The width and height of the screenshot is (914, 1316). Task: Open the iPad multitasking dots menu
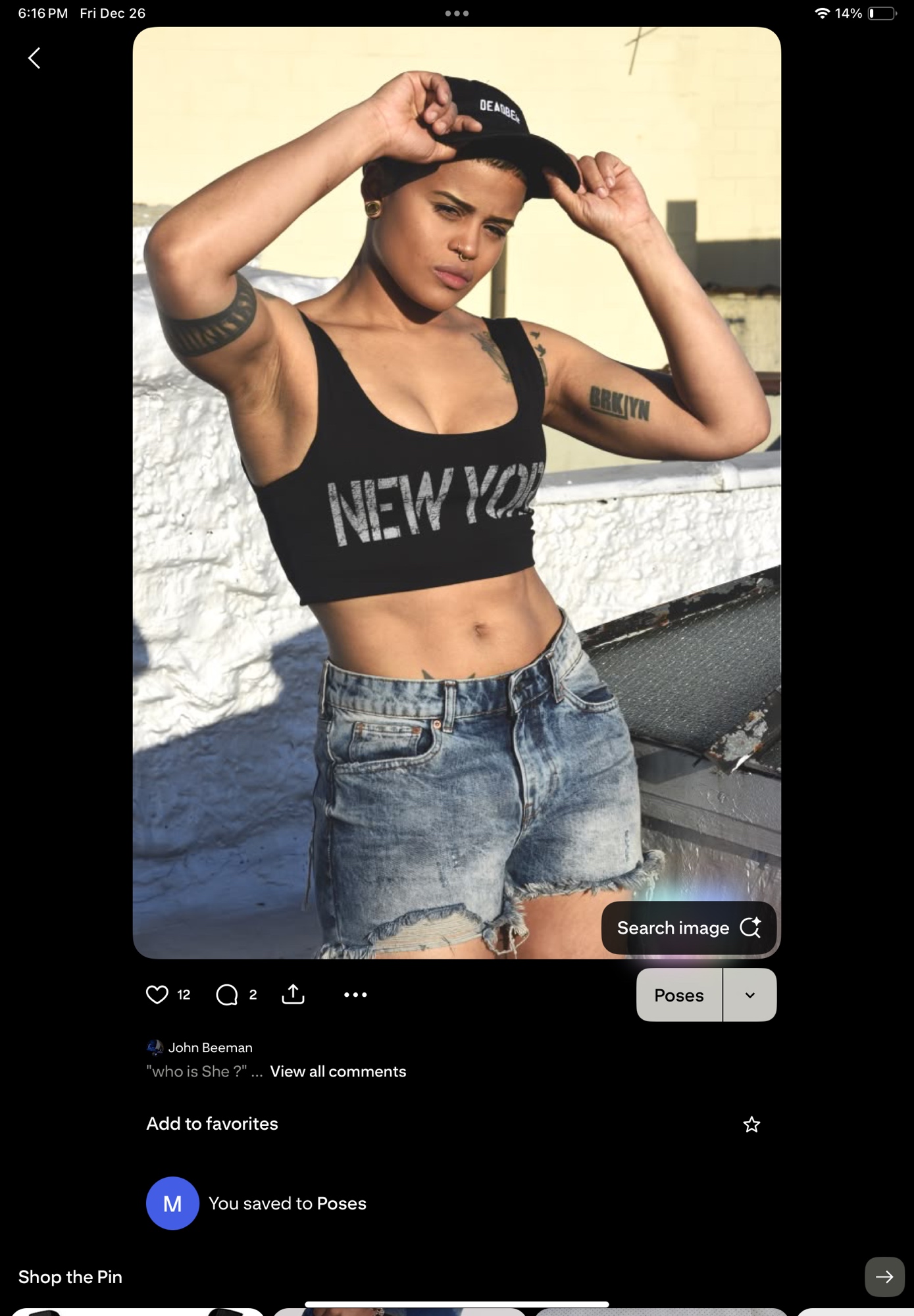457,13
